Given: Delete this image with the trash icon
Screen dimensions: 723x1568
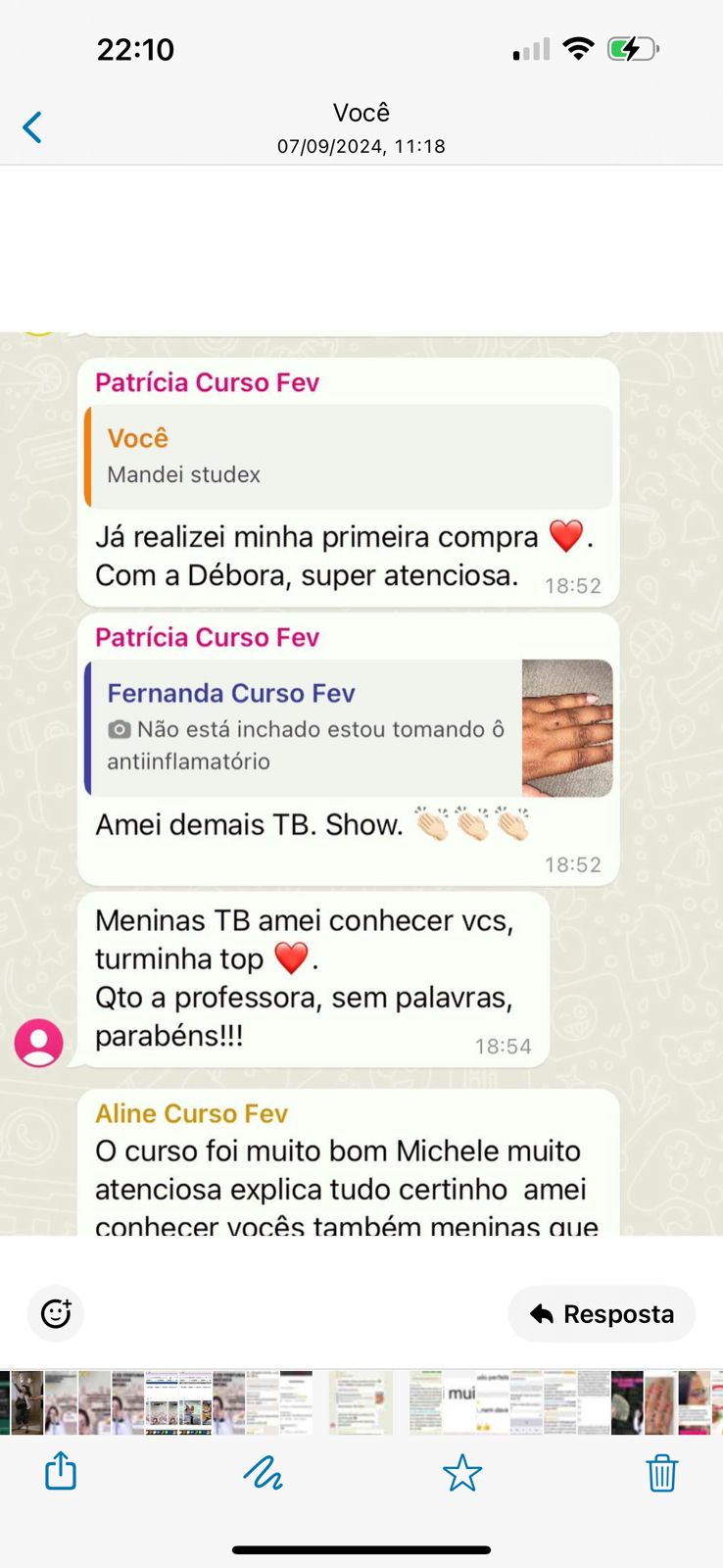Looking at the screenshot, I should click(x=661, y=1472).
